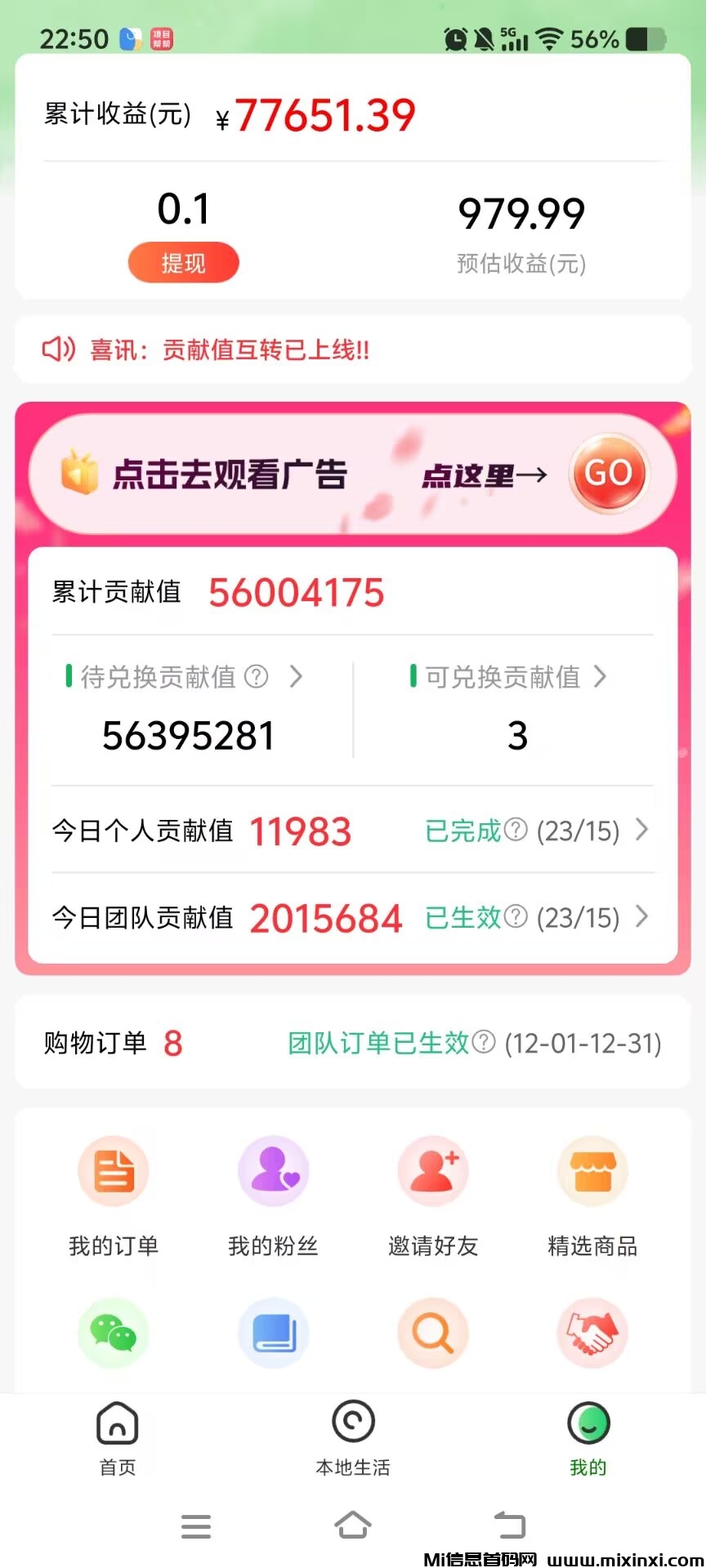The image size is (706, 1568).
Task: Tap the WeChat green chat icon
Action: 113,1334
